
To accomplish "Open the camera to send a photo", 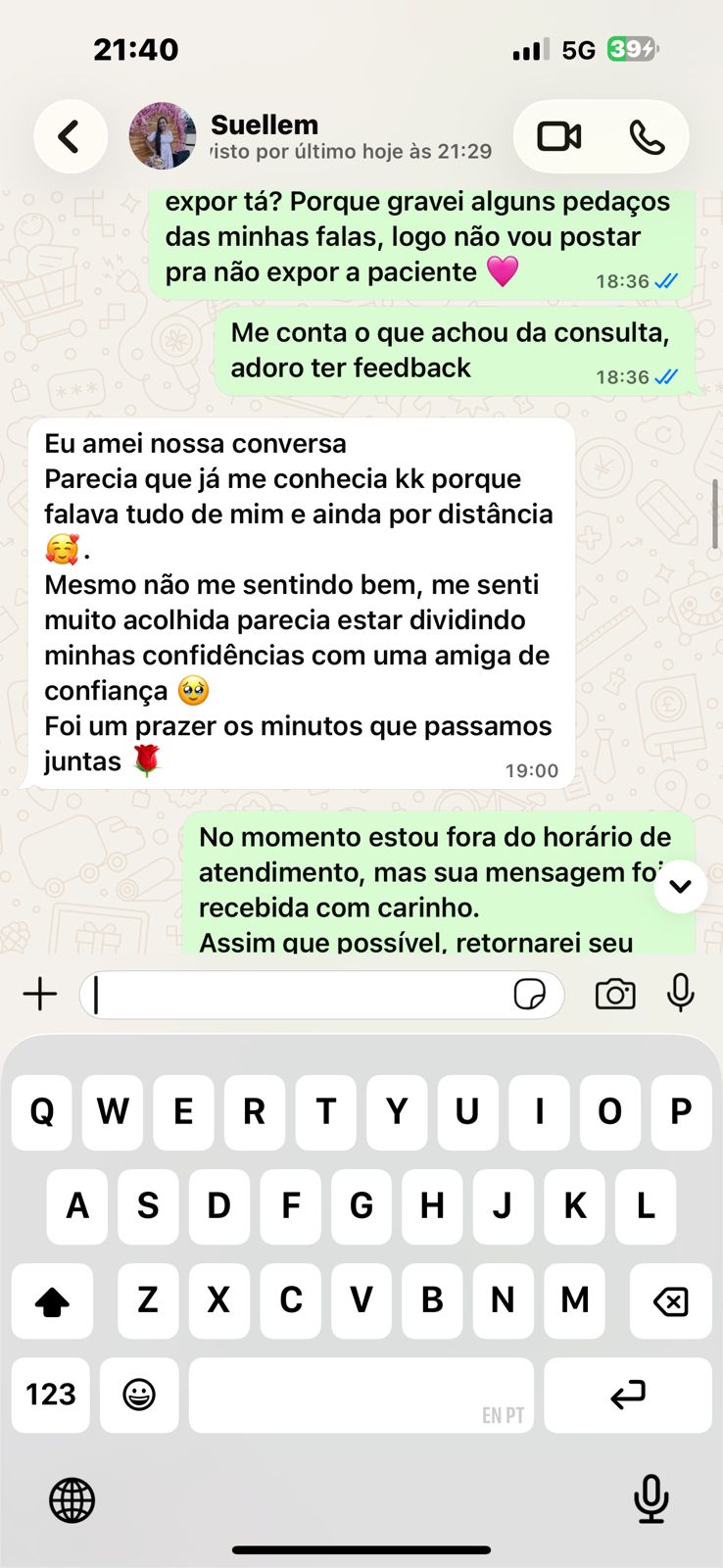I will (615, 995).
